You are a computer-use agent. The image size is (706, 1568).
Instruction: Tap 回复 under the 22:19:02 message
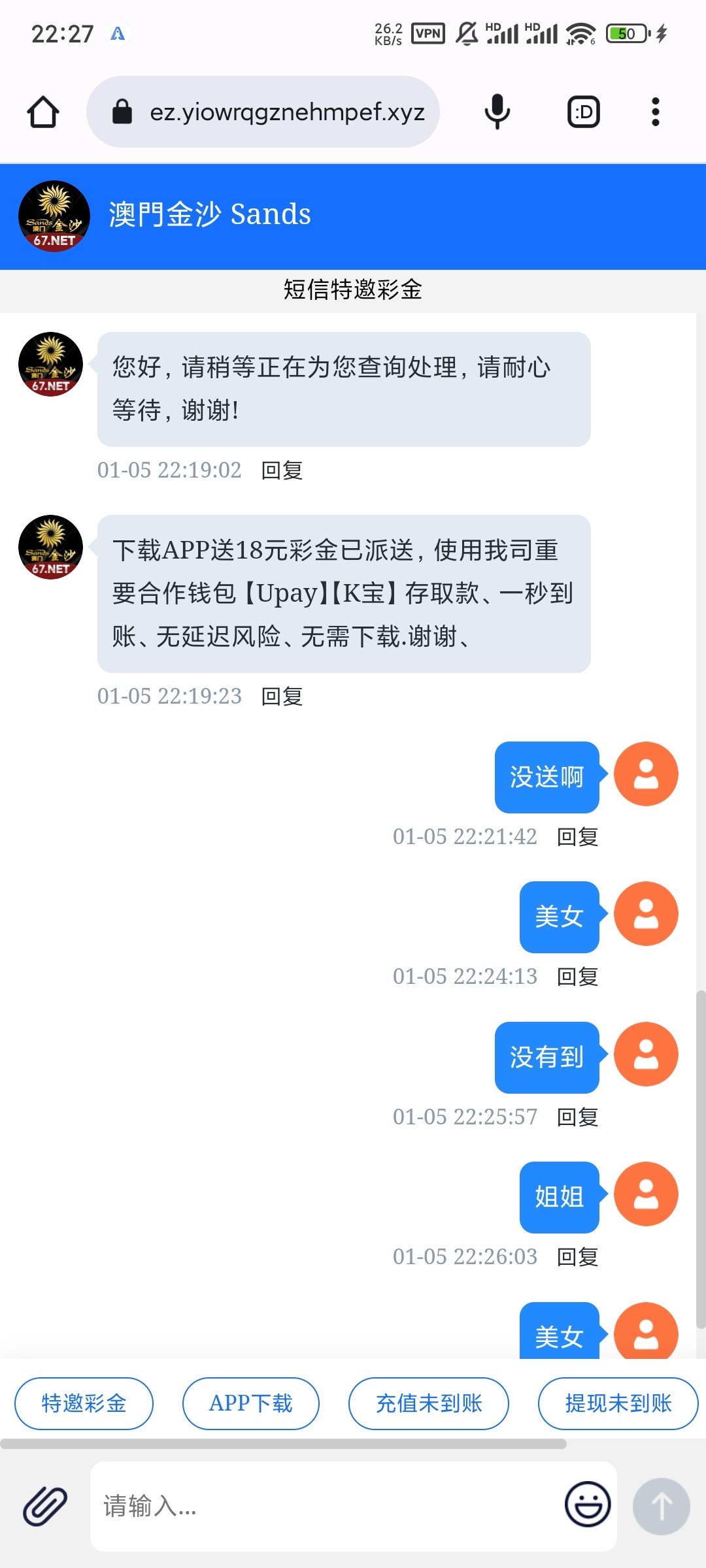click(x=282, y=470)
